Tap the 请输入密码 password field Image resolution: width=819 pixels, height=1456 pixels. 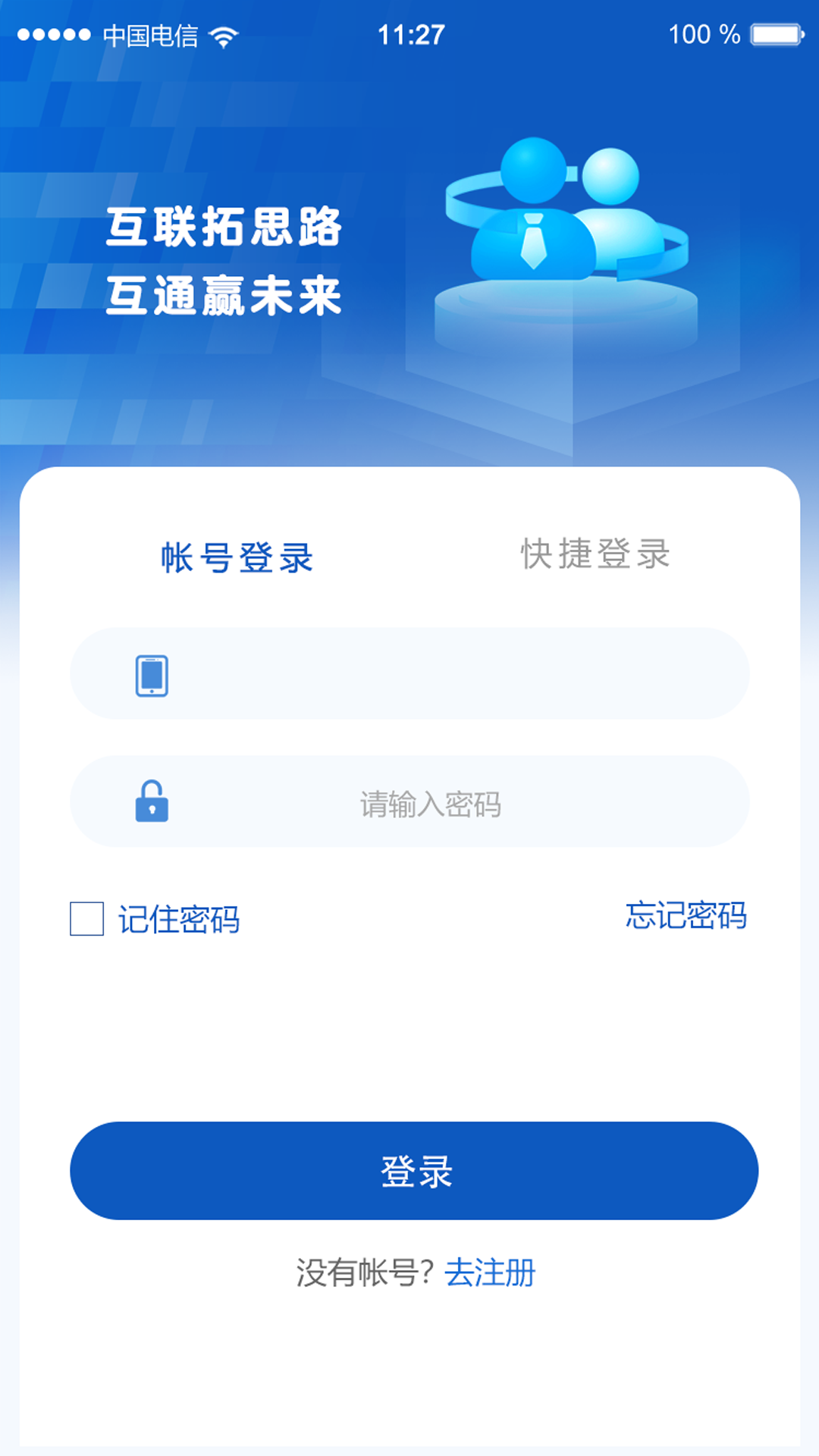[x=431, y=803]
